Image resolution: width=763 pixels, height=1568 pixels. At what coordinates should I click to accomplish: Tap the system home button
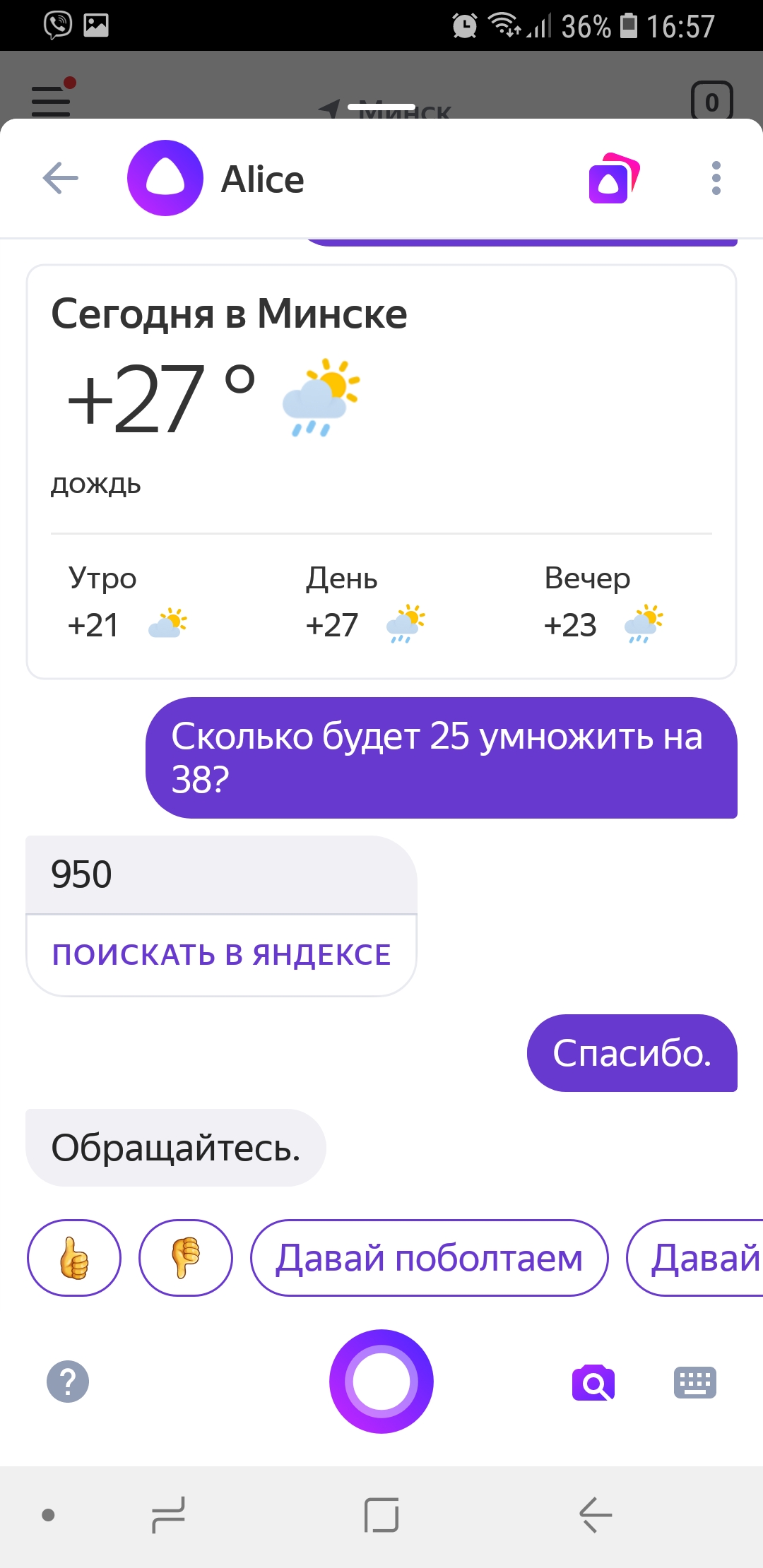click(x=381, y=1515)
